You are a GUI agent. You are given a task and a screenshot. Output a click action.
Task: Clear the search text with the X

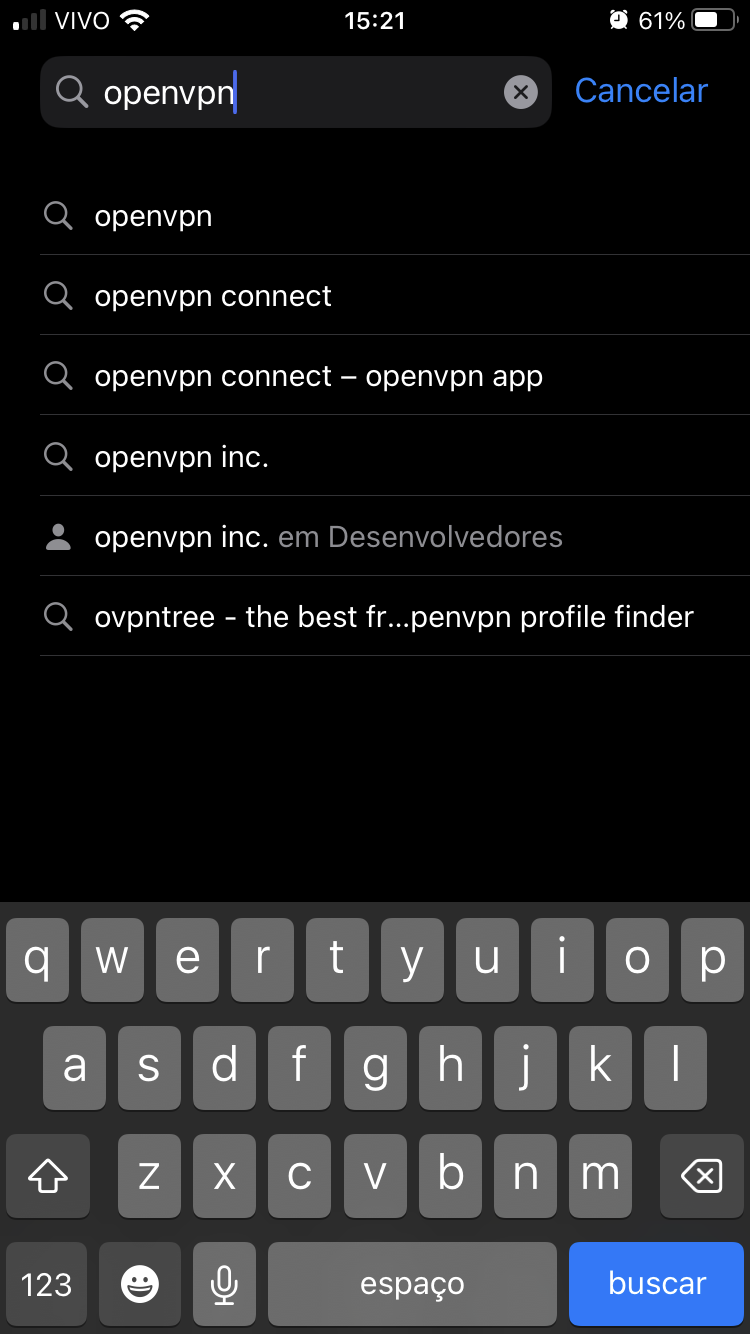click(520, 93)
